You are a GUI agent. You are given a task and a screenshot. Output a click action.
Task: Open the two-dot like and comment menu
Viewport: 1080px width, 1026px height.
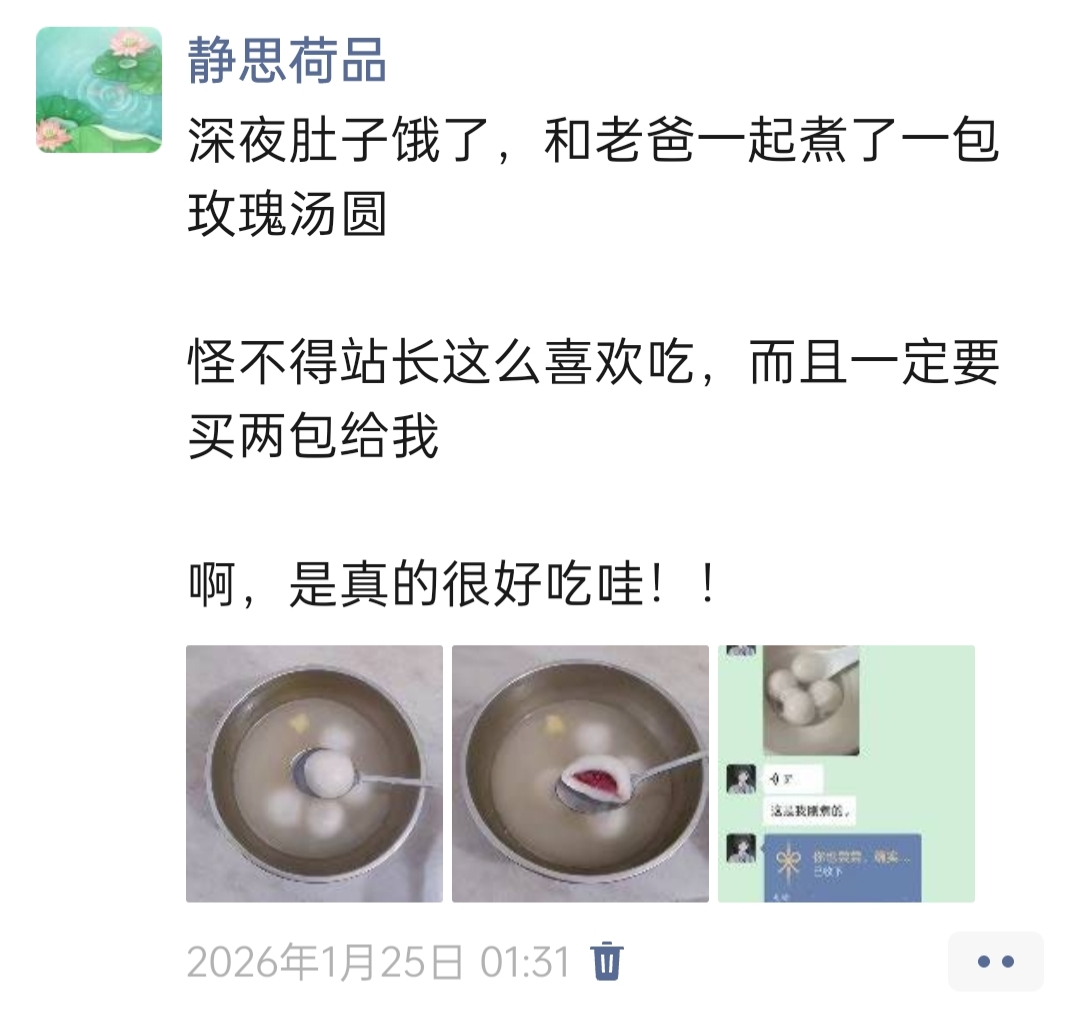995,962
